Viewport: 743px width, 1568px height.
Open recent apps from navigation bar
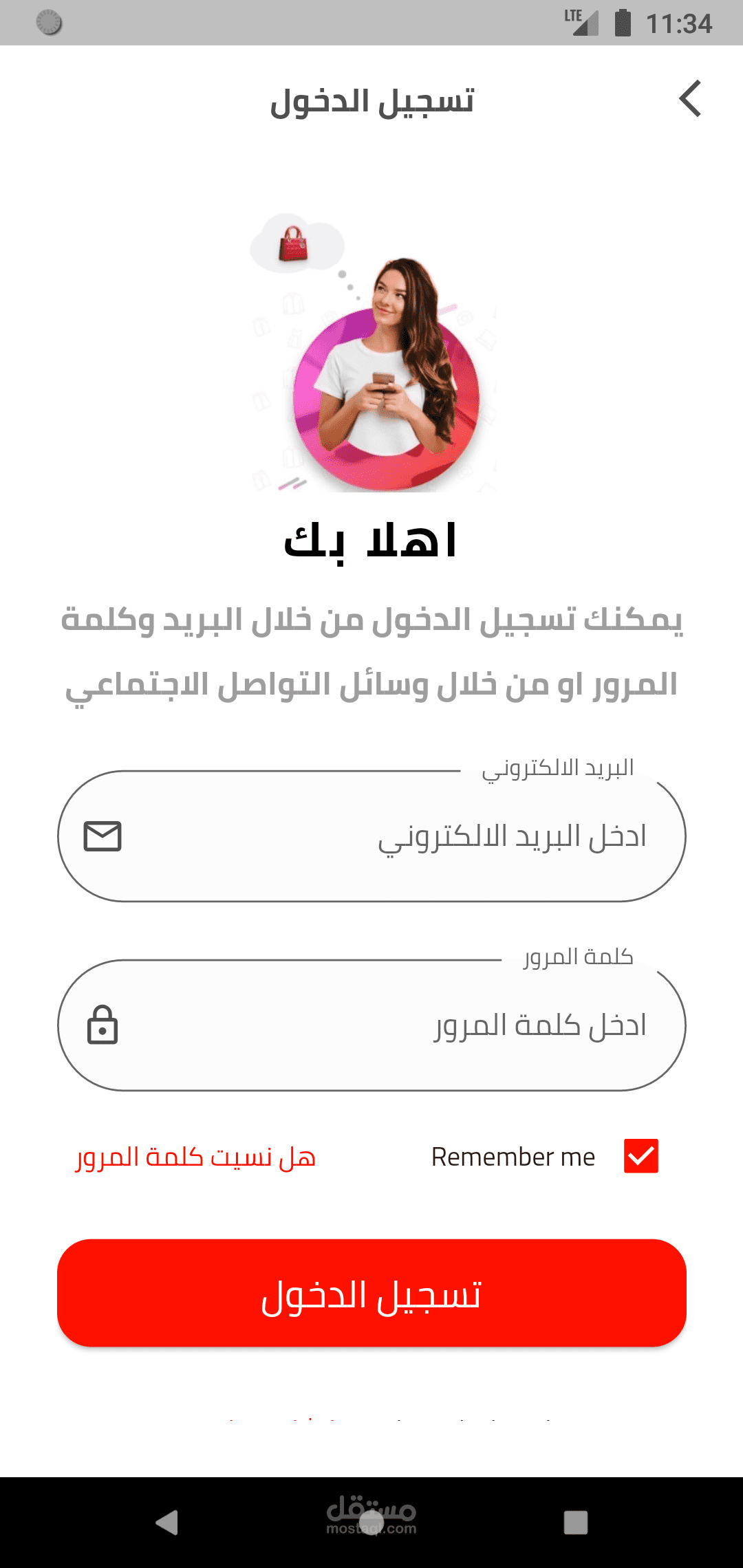click(575, 1523)
